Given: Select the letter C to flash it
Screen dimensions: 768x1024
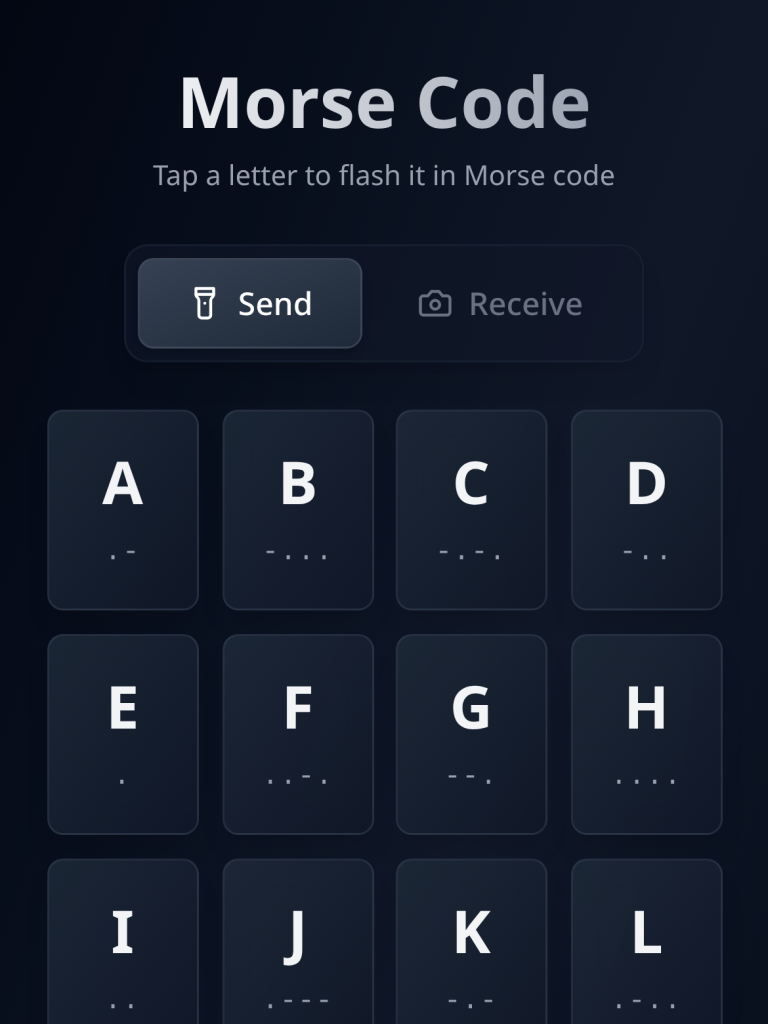Looking at the screenshot, I should coord(471,510).
